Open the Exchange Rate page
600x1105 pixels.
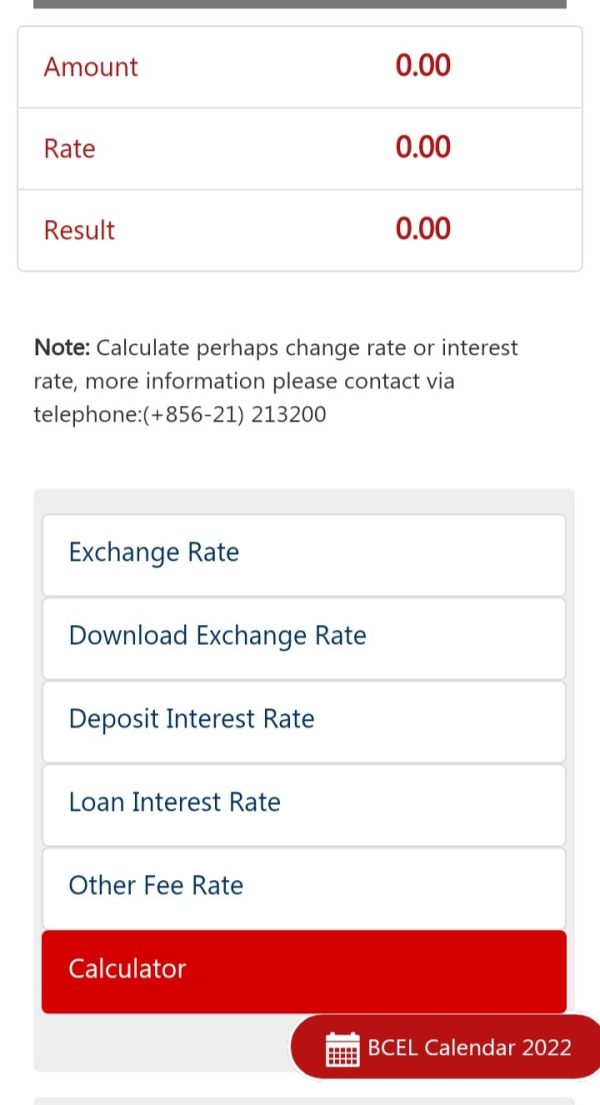point(304,555)
